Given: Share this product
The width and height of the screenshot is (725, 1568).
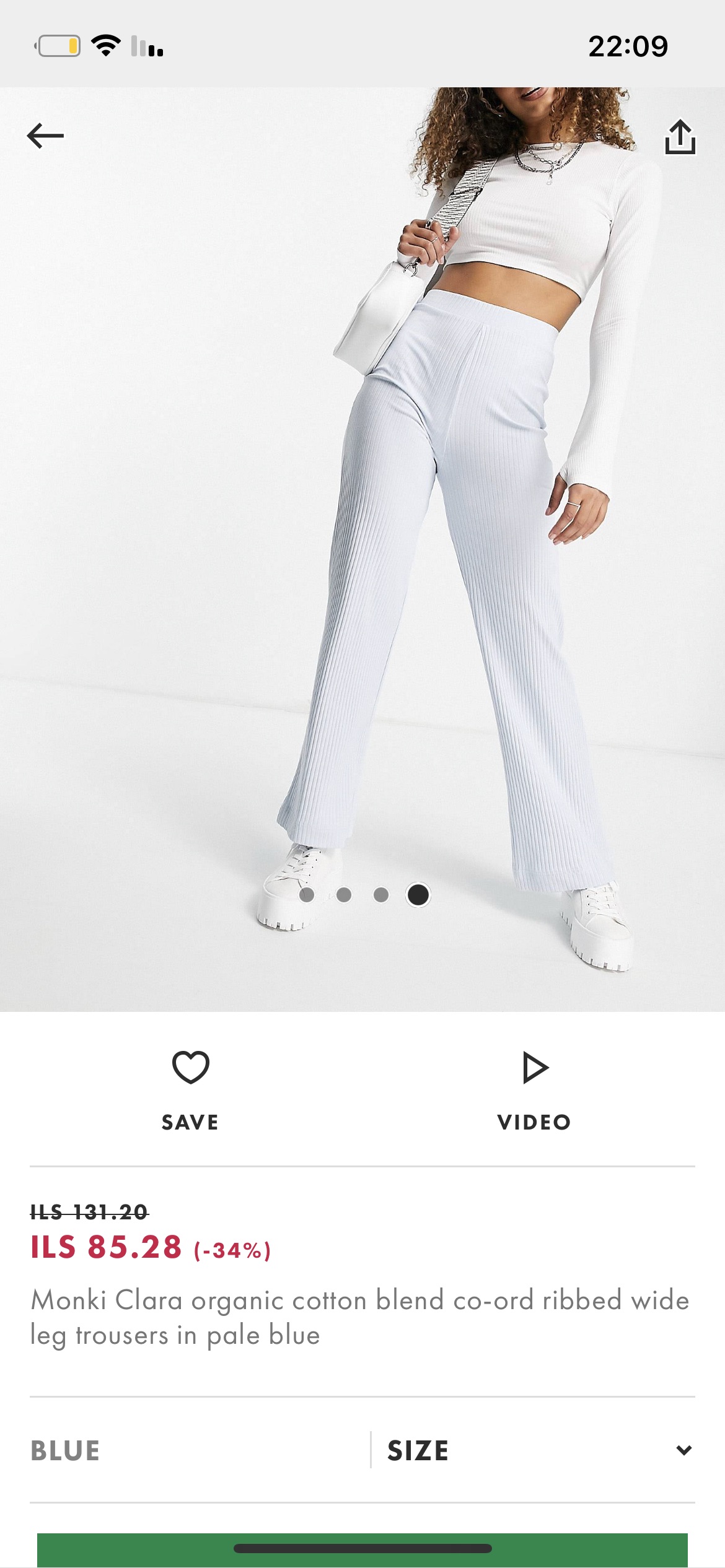Looking at the screenshot, I should coord(680,137).
